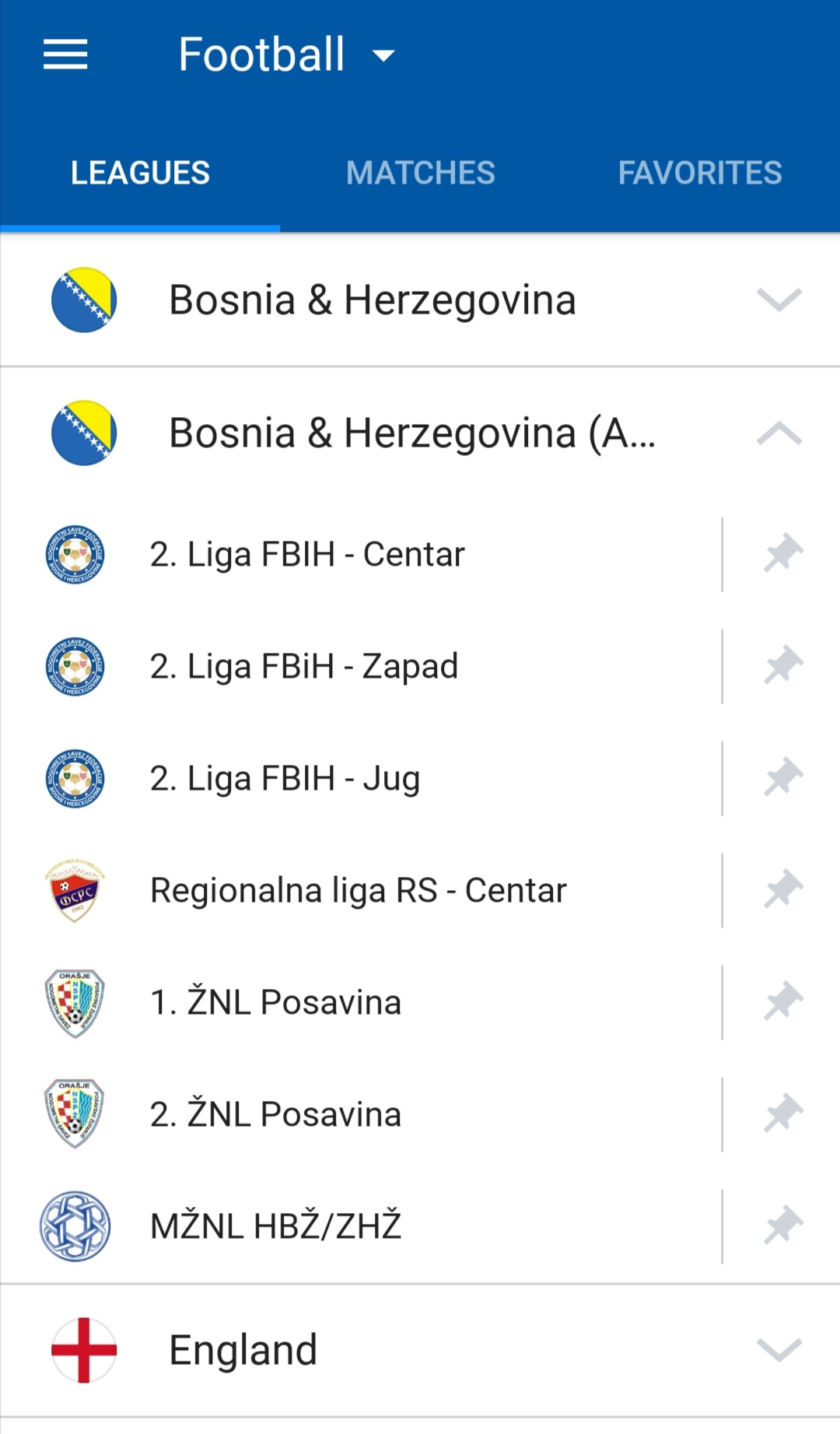
Task: Pin 2. Liga FBIH - Jug
Action: 782,778
